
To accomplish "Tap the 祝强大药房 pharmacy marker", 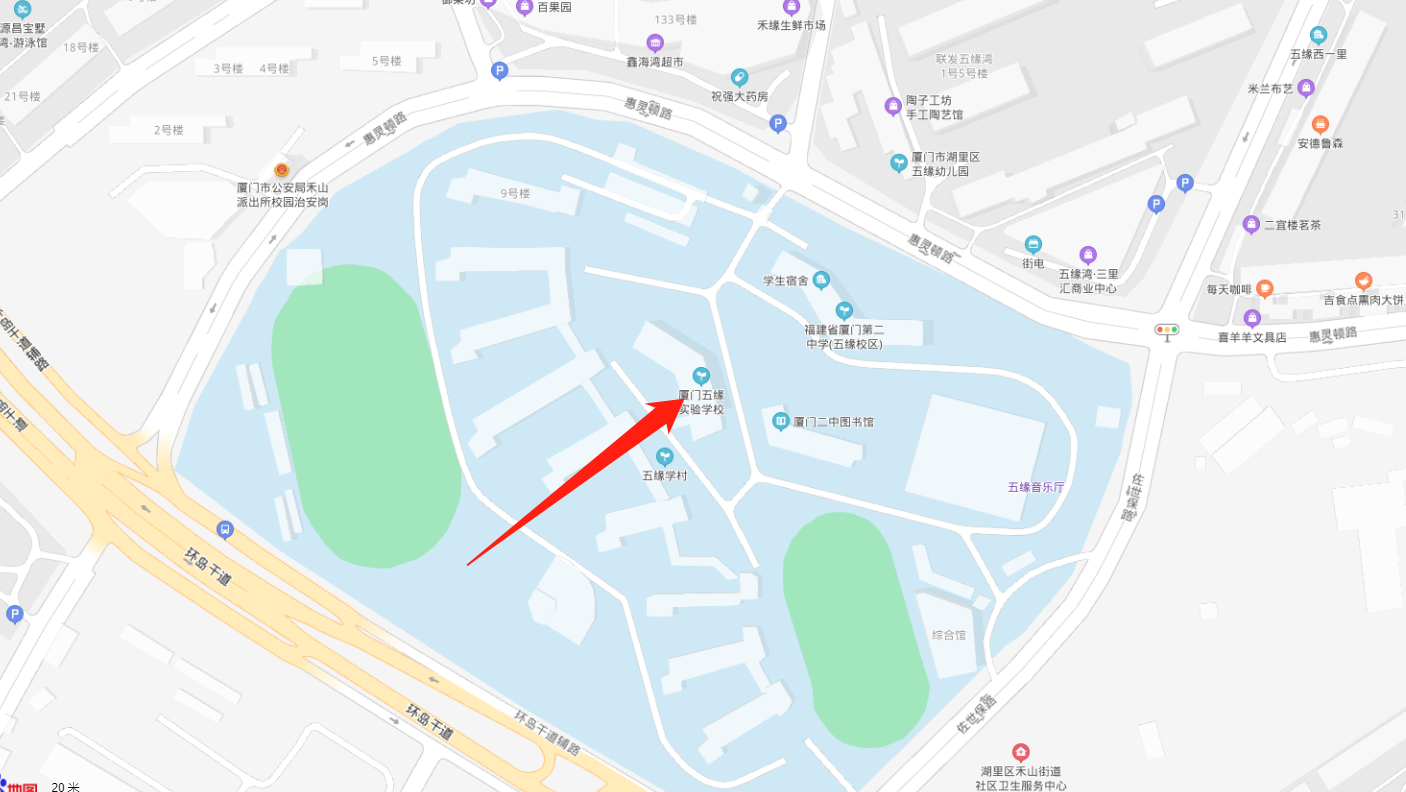I will point(739,77).
